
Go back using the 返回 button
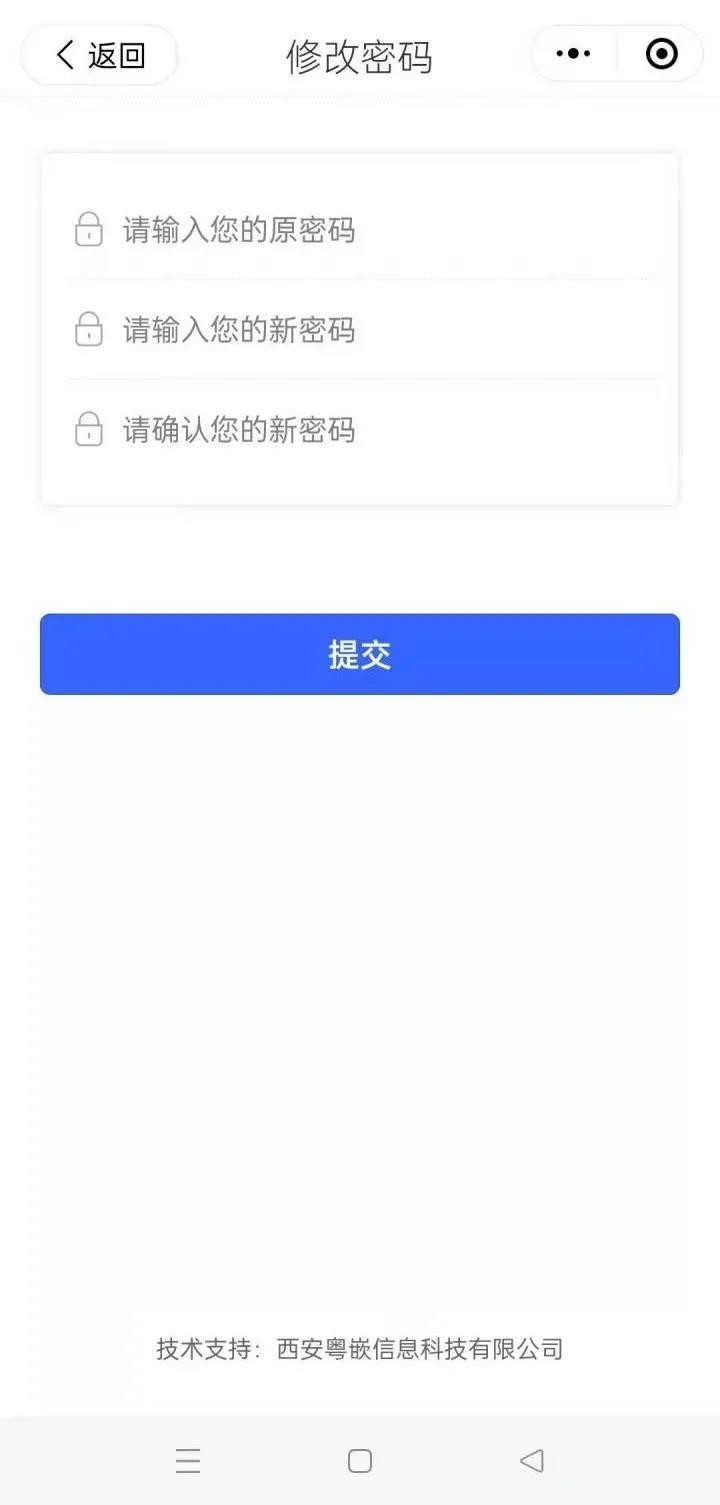pos(99,55)
